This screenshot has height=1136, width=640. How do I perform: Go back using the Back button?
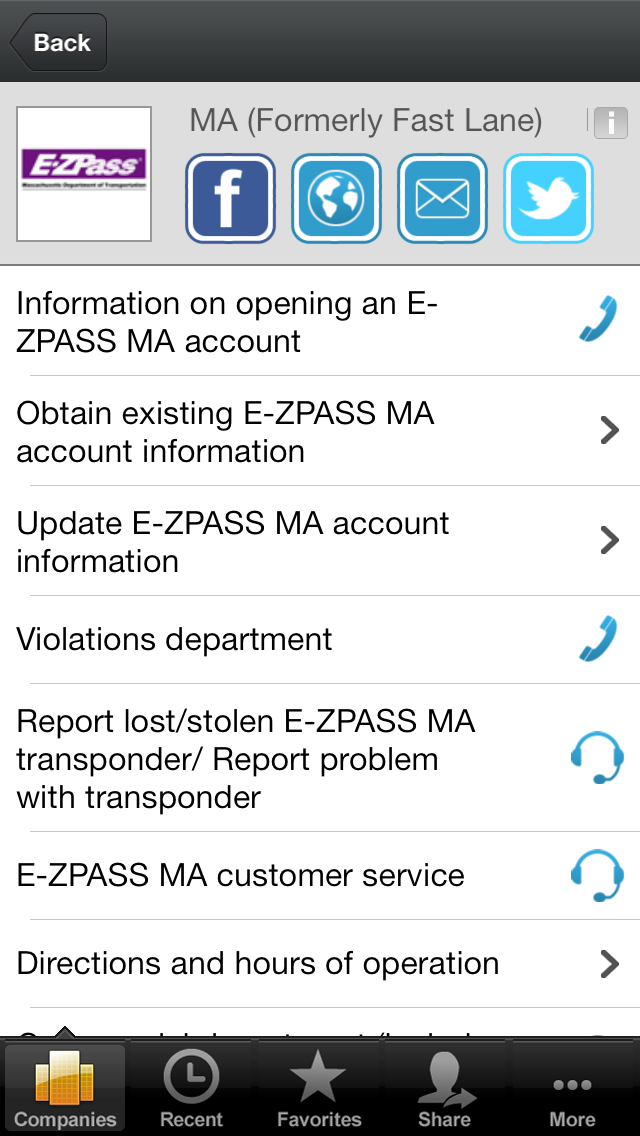tap(60, 43)
